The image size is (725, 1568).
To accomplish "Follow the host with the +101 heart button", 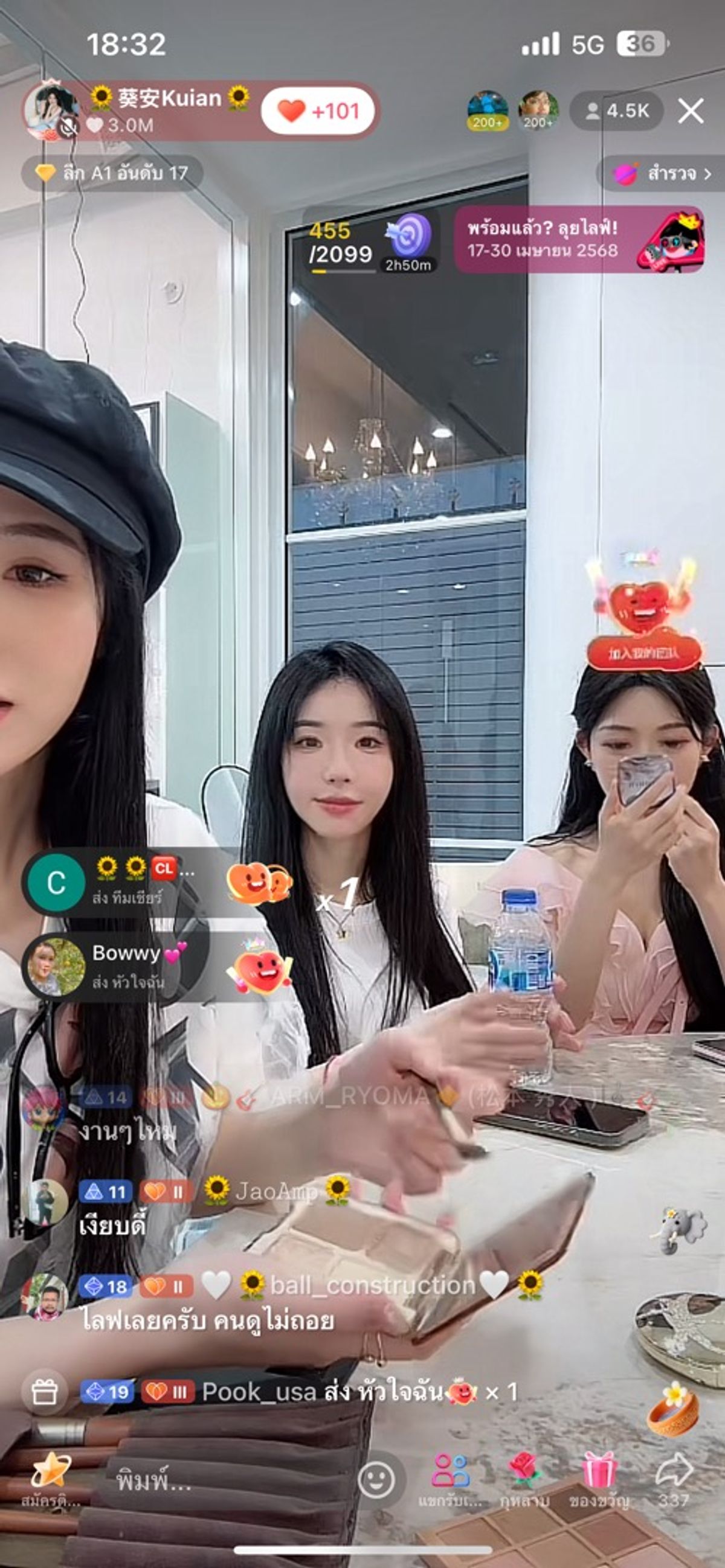I will tap(317, 111).
